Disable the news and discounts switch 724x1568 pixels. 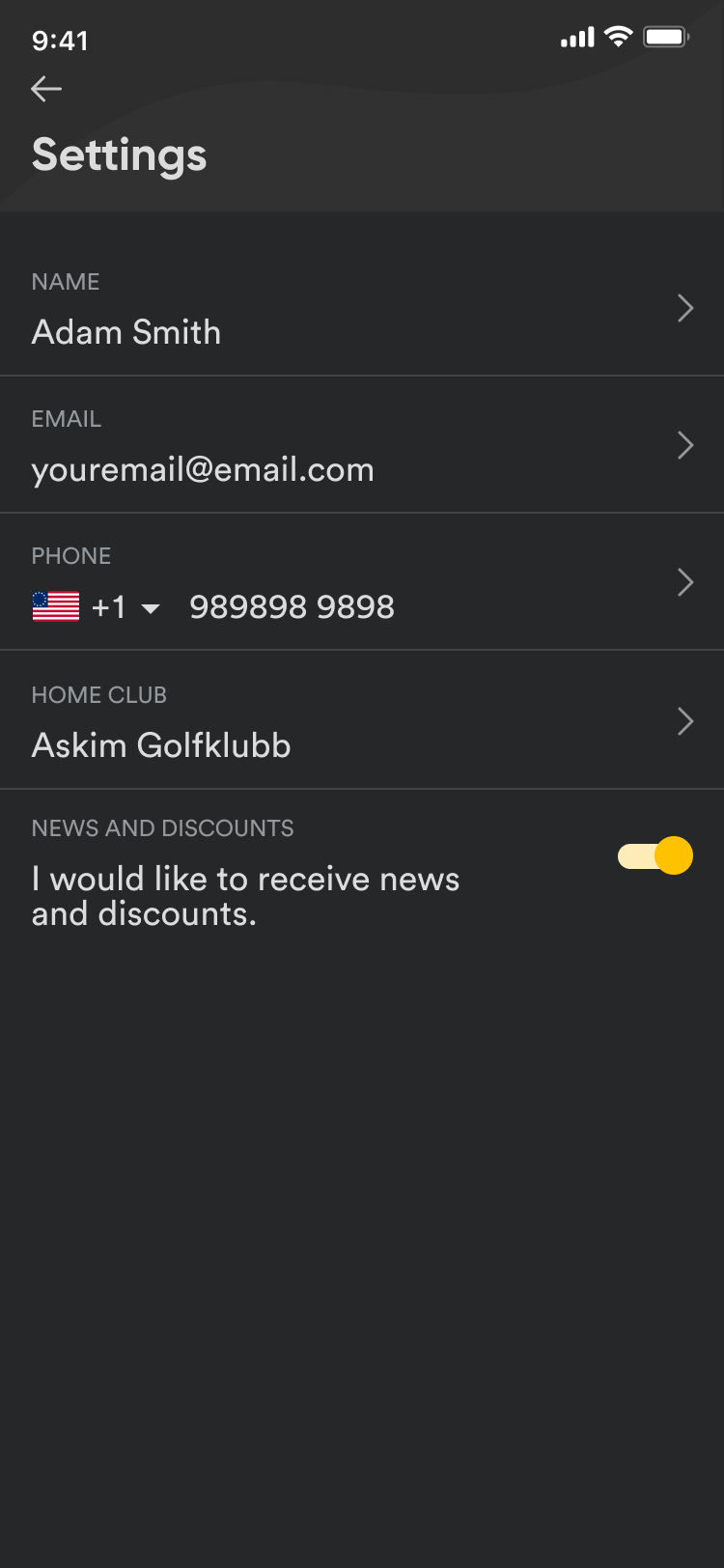[x=655, y=855]
